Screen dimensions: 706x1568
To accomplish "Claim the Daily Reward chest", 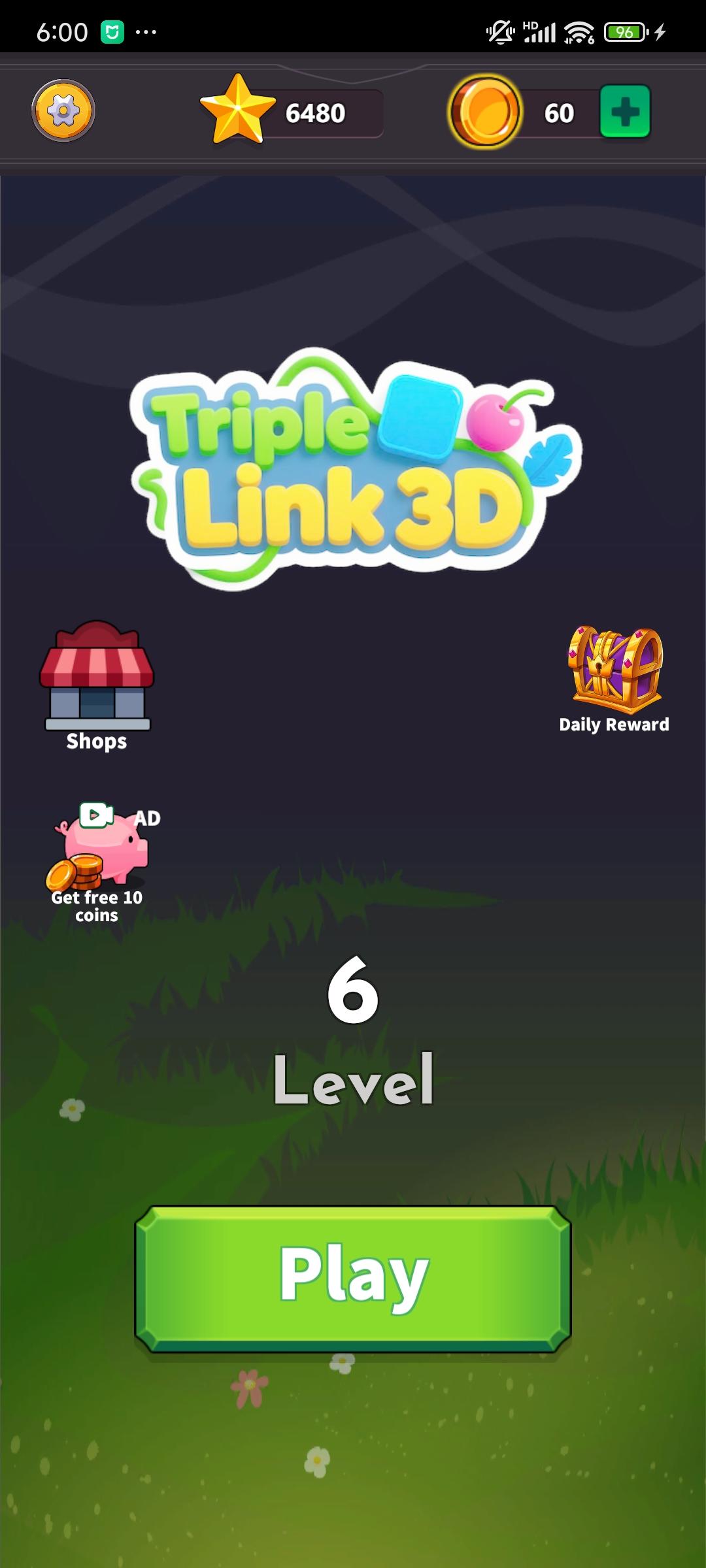I will [614, 679].
